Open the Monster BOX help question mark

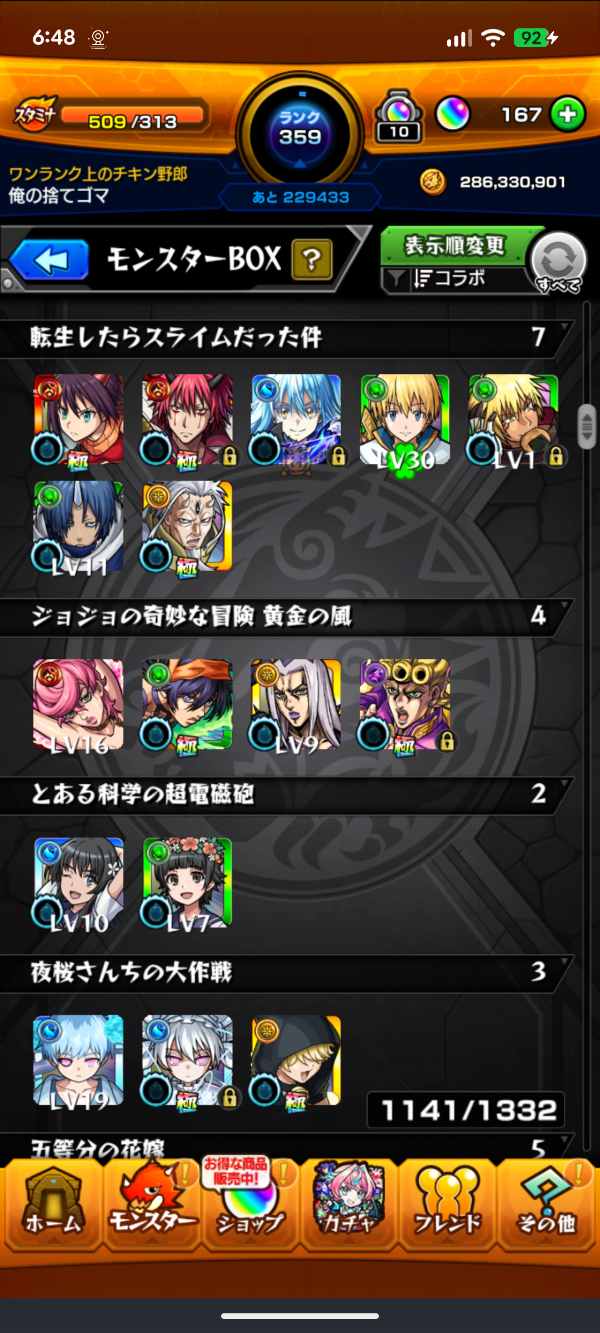pos(312,262)
